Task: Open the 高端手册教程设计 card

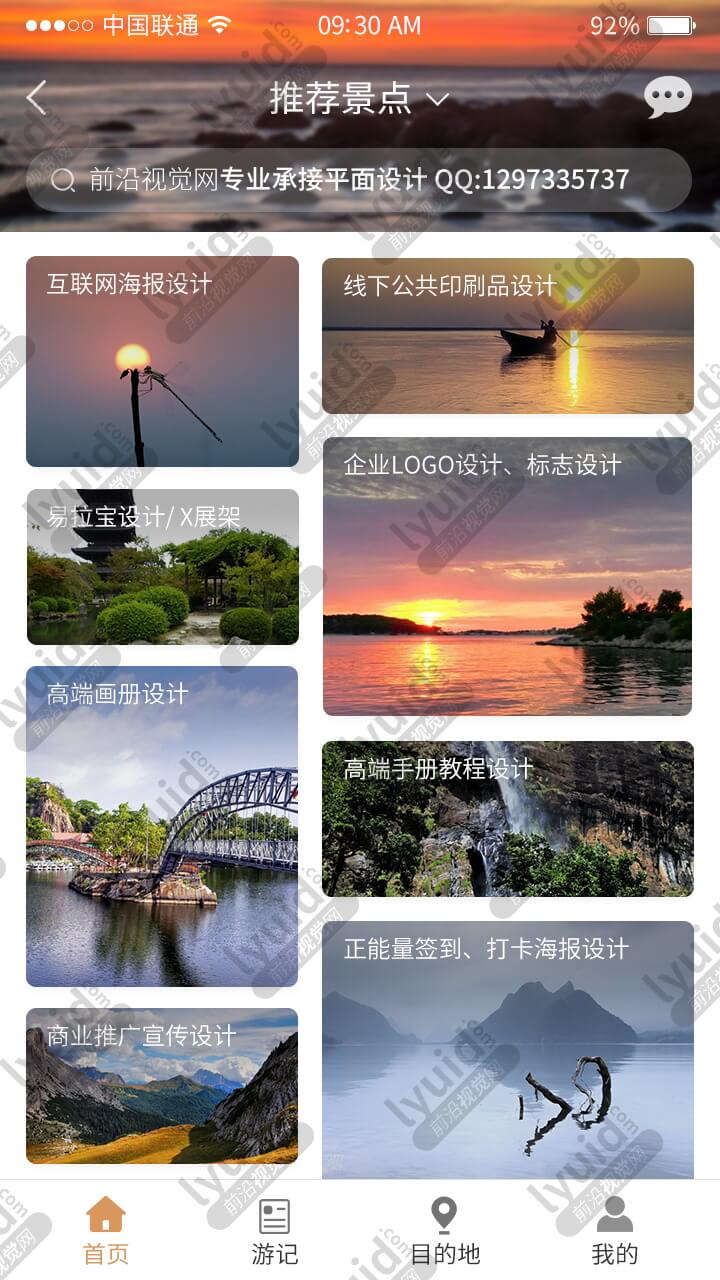Action: (x=508, y=819)
